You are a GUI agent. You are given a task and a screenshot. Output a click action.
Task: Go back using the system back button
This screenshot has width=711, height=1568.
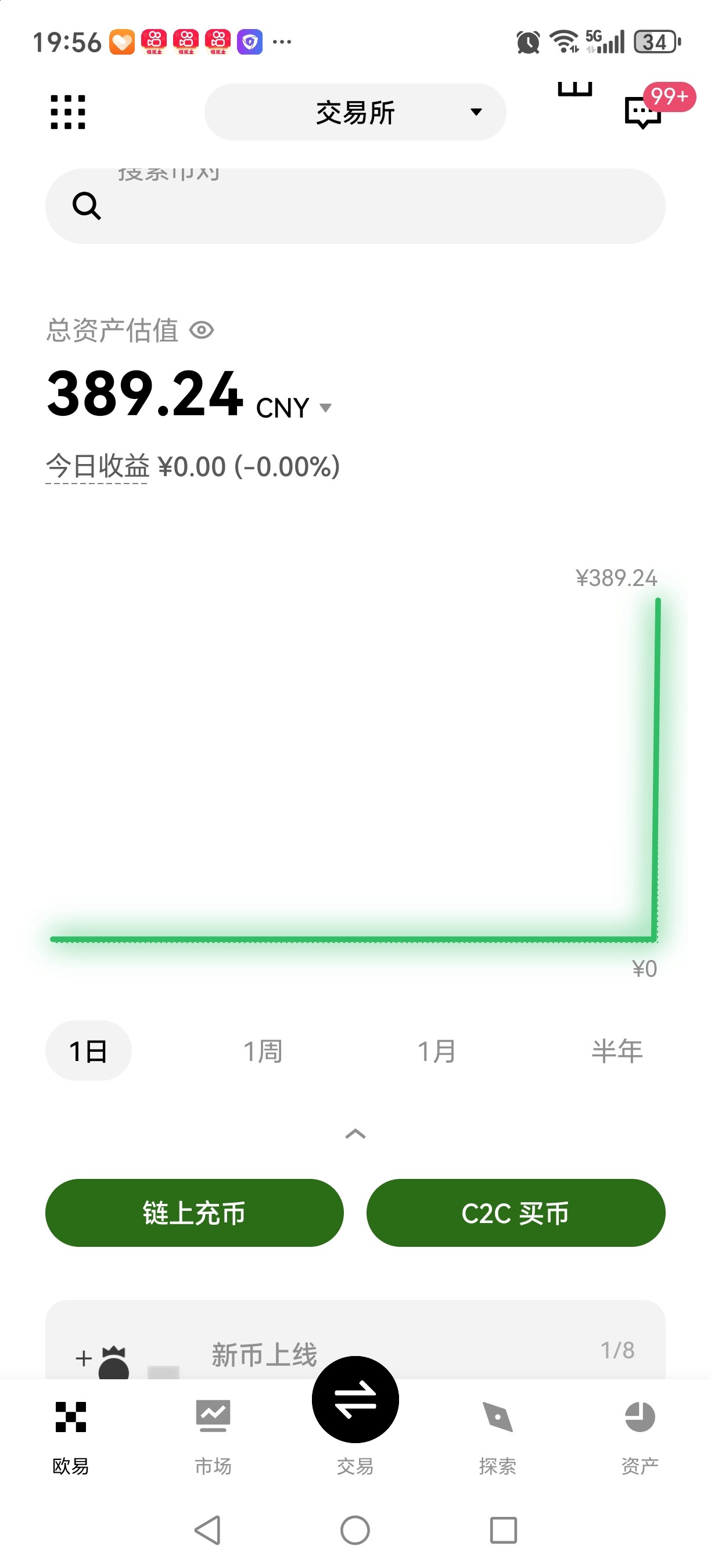(x=207, y=1530)
